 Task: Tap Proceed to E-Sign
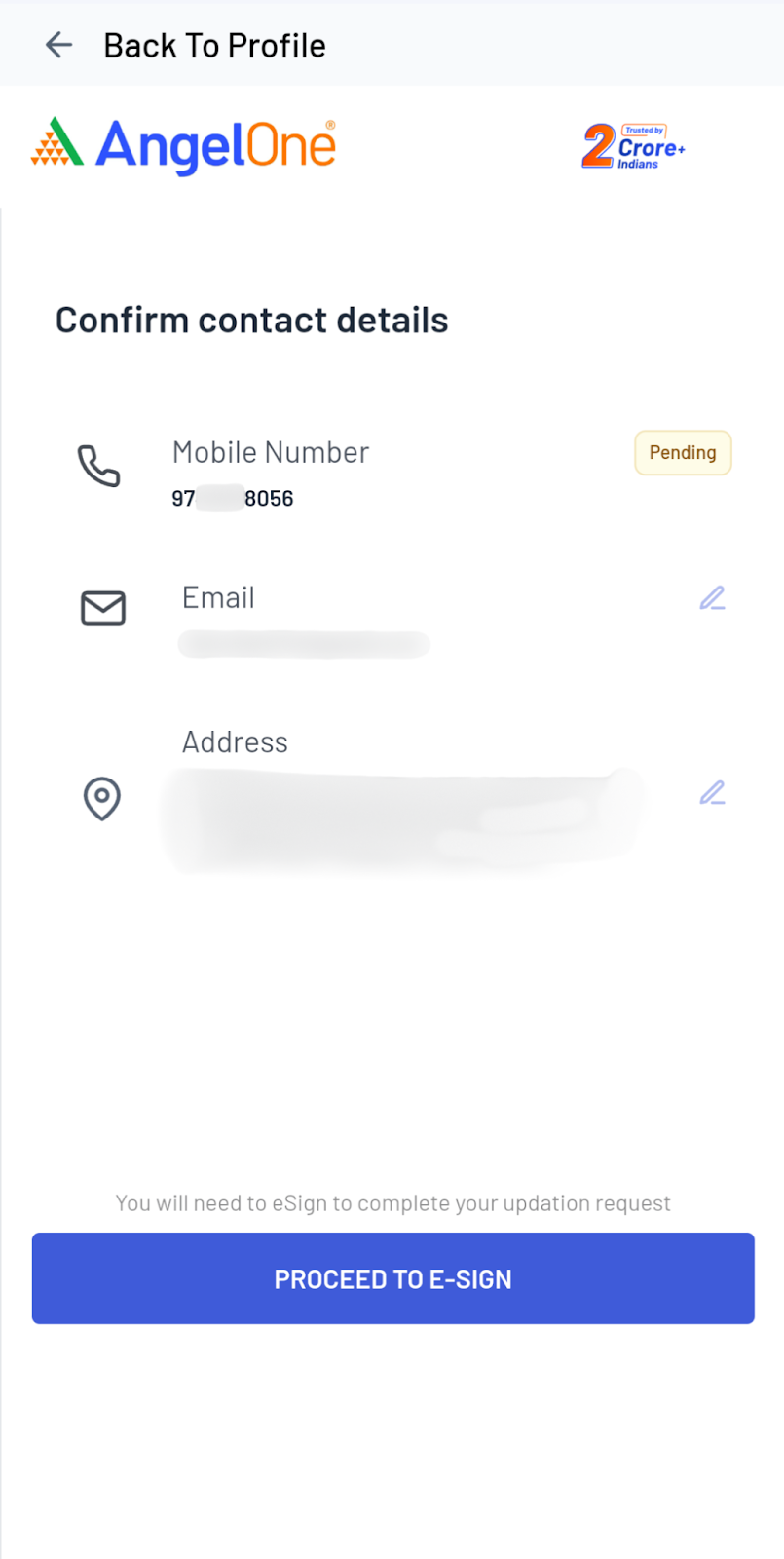point(392,1278)
